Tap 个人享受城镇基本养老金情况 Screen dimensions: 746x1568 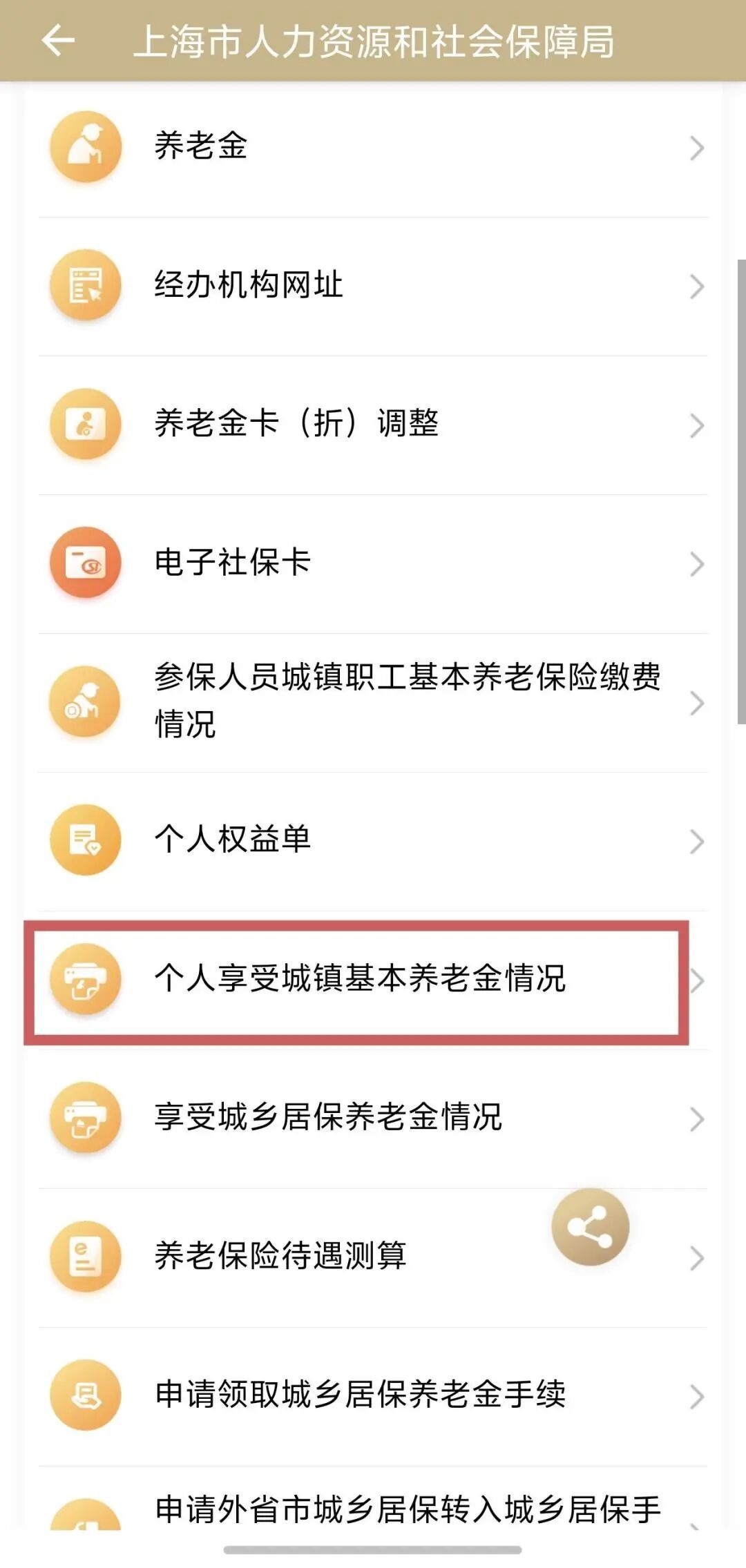[x=373, y=980]
